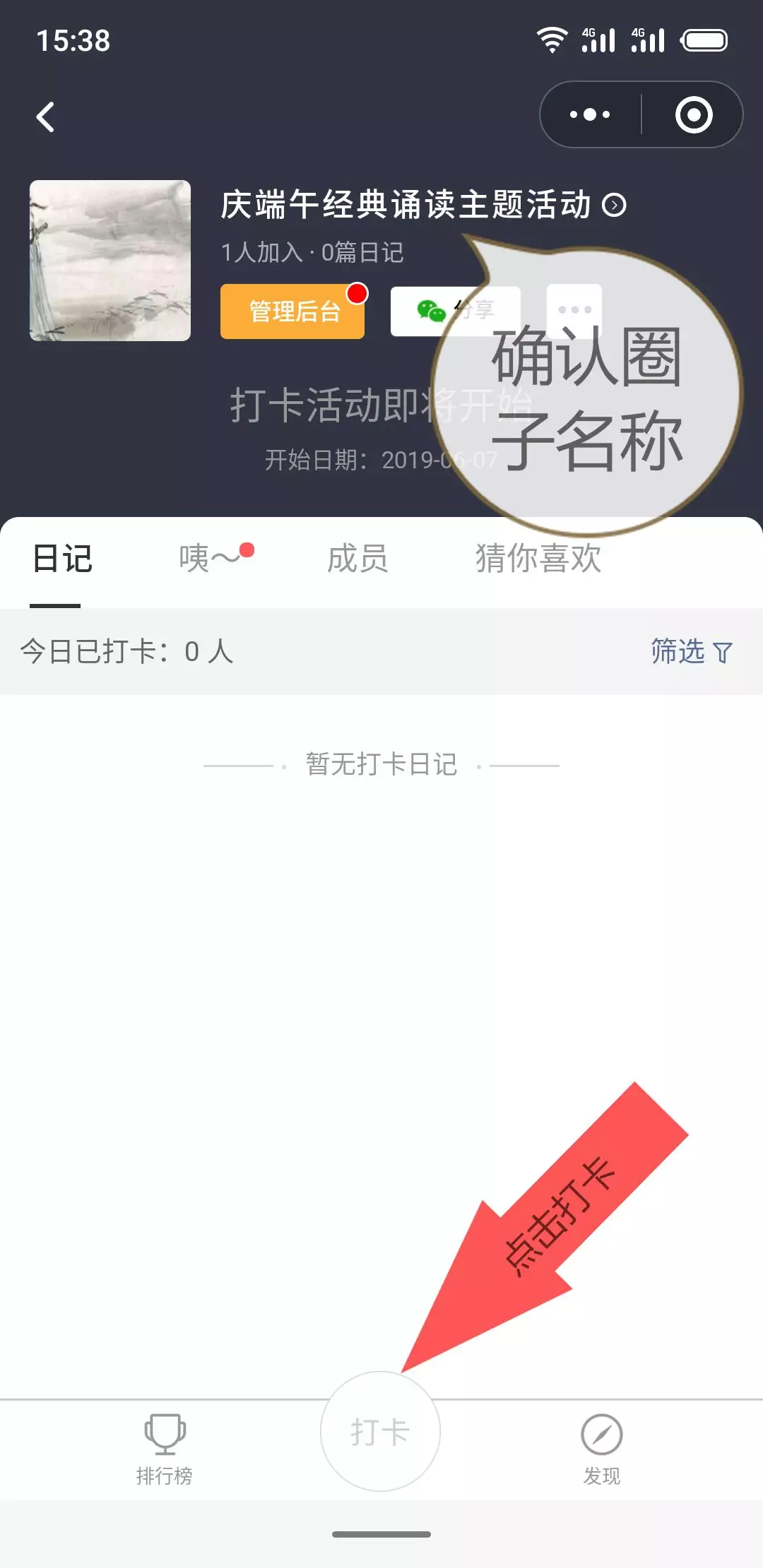Go back using the top-left arrow
The image size is (763, 1568).
coord(46,117)
